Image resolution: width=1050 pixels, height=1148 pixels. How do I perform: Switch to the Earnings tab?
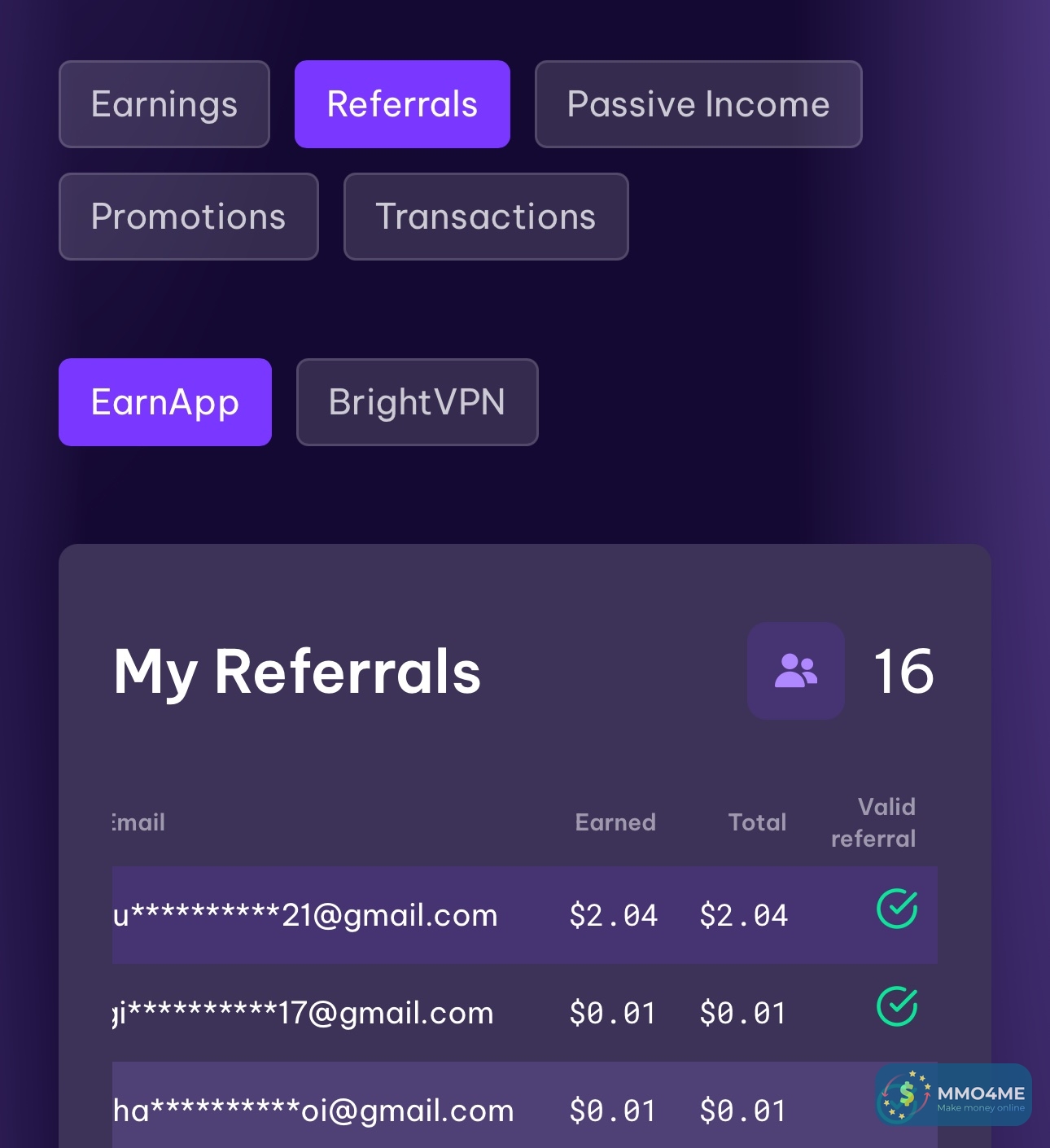click(x=164, y=104)
